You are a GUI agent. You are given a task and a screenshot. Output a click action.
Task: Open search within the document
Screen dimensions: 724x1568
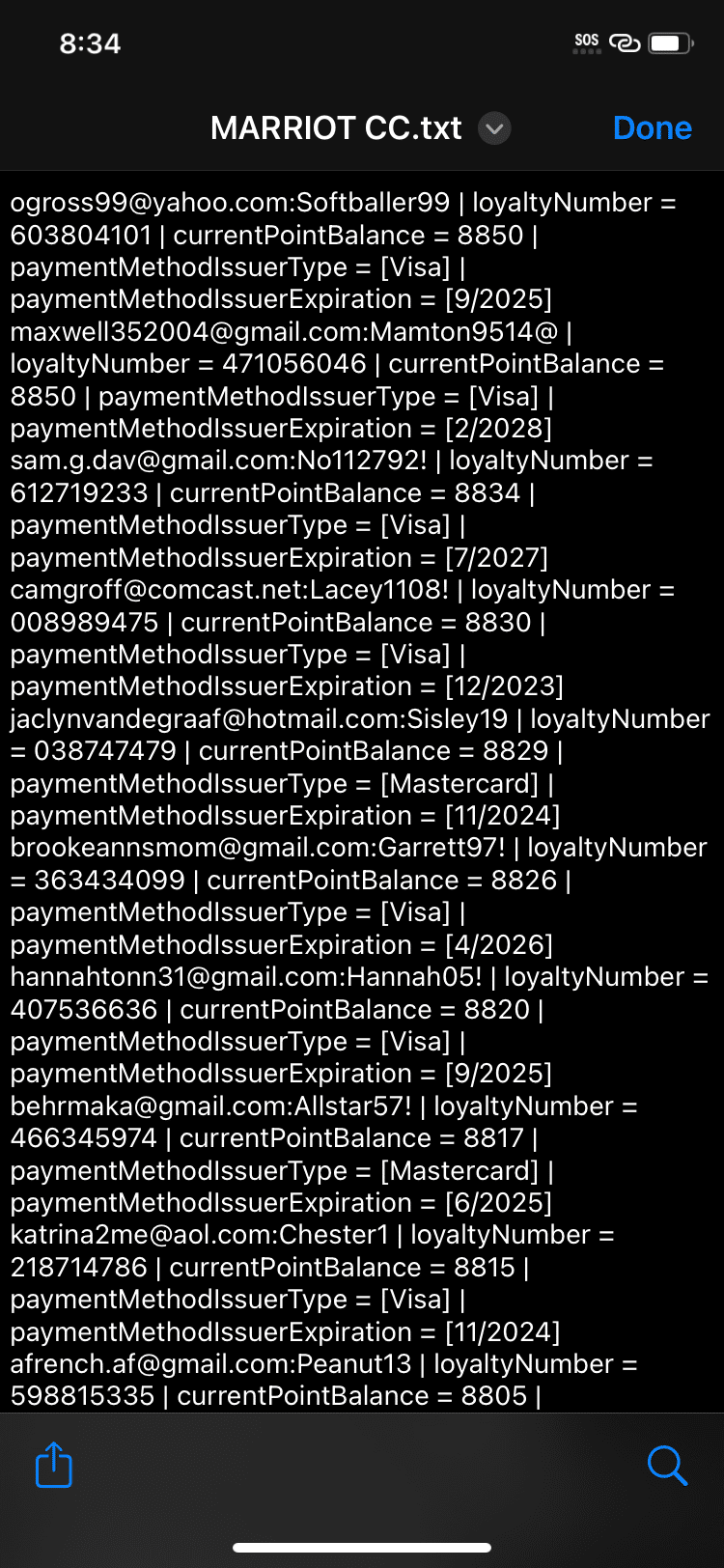667,1465
